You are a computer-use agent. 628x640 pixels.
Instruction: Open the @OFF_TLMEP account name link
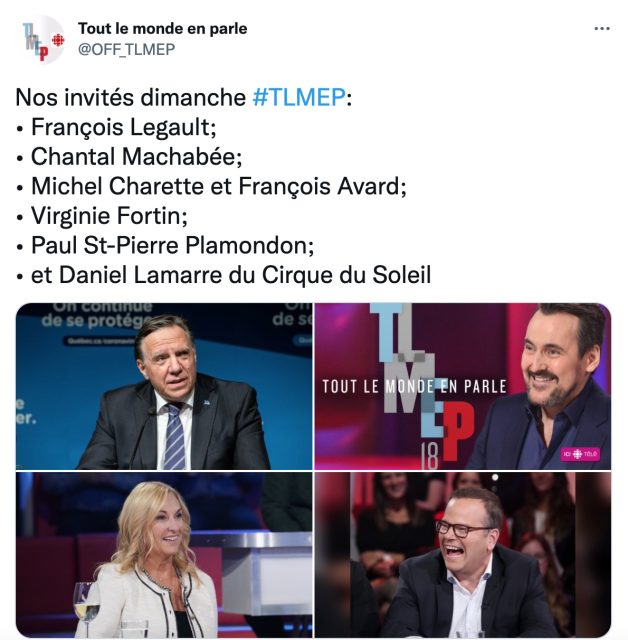(126, 49)
